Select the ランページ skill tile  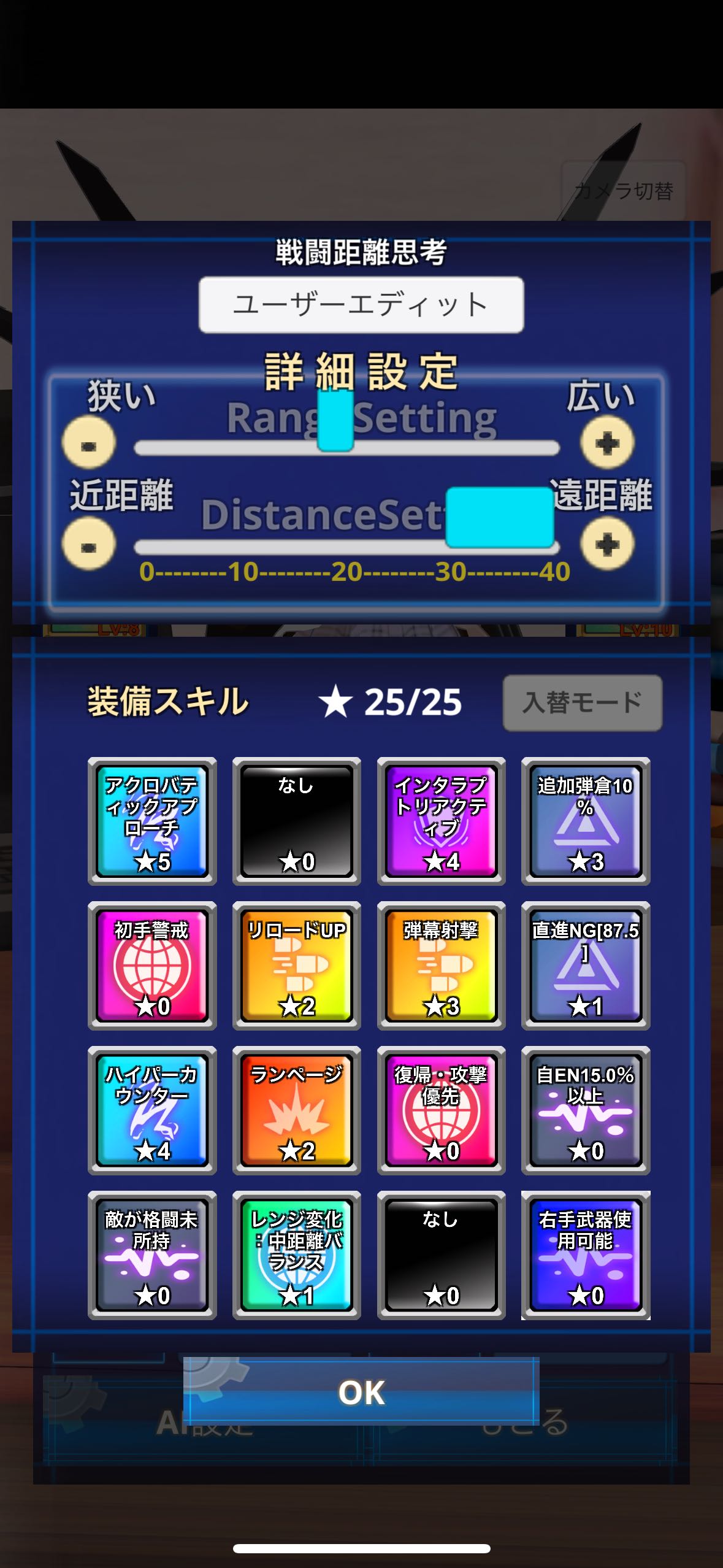coord(296,1110)
